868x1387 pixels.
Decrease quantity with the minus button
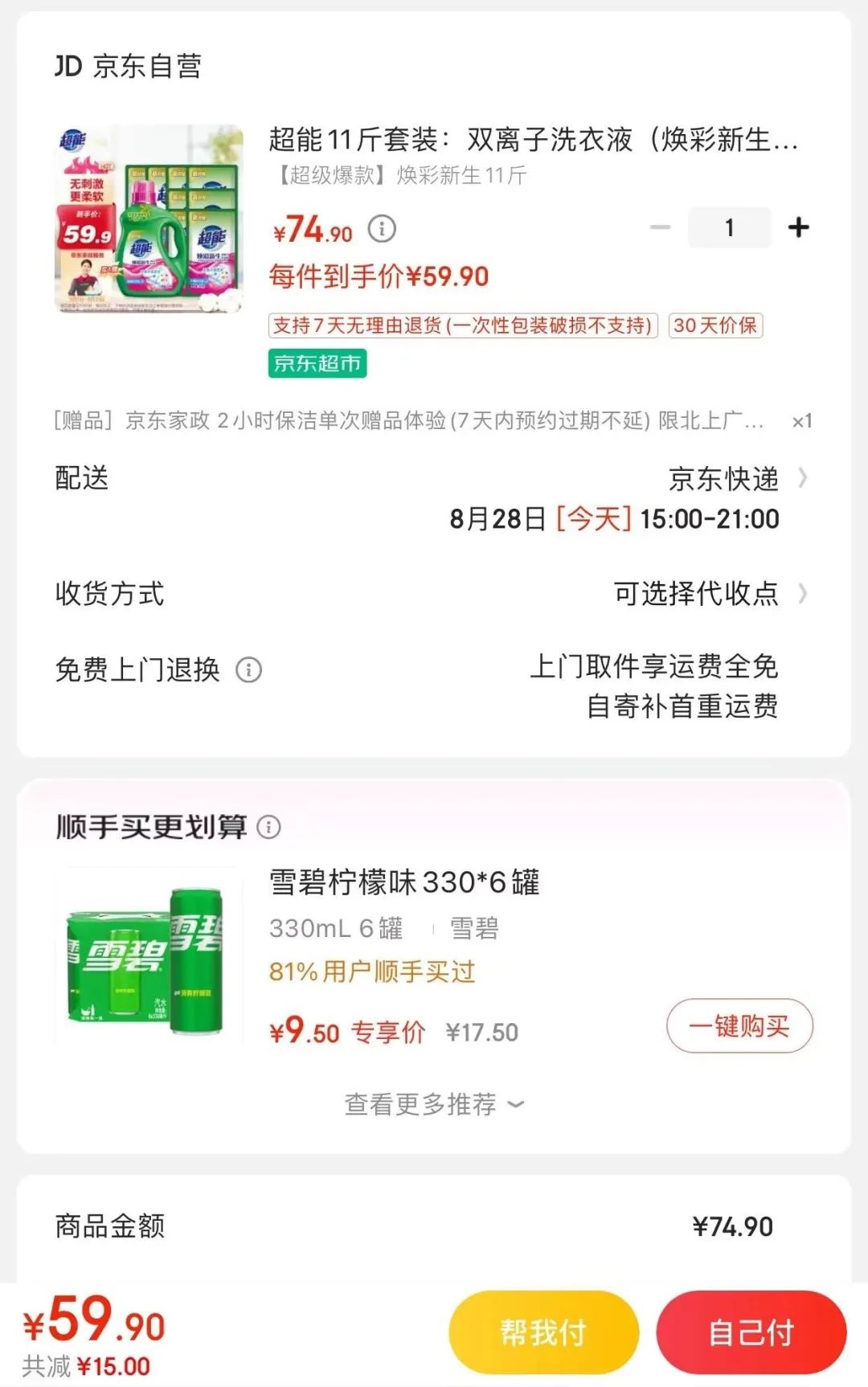(660, 227)
